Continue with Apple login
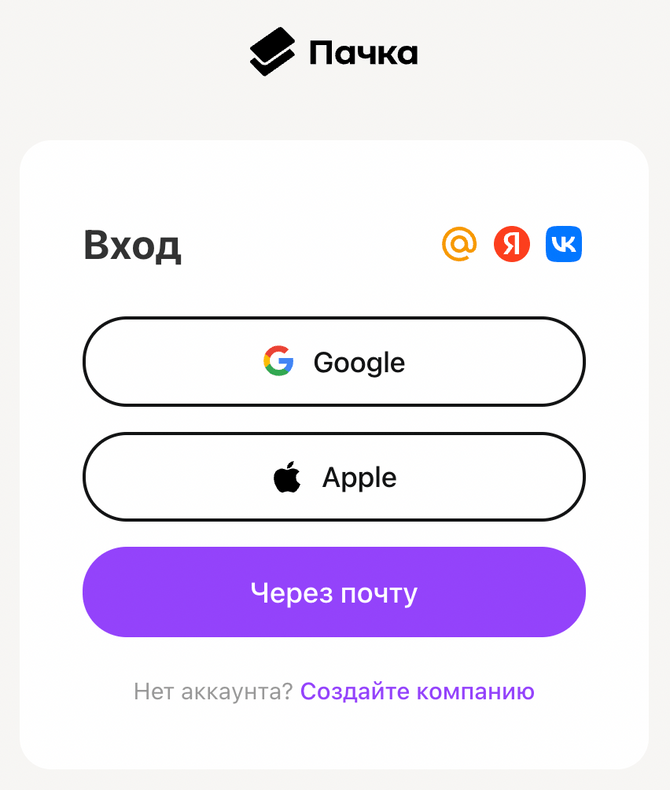Image resolution: width=670 pixels, height=790 pixels. pyautogui.click(x=334, y=477)
